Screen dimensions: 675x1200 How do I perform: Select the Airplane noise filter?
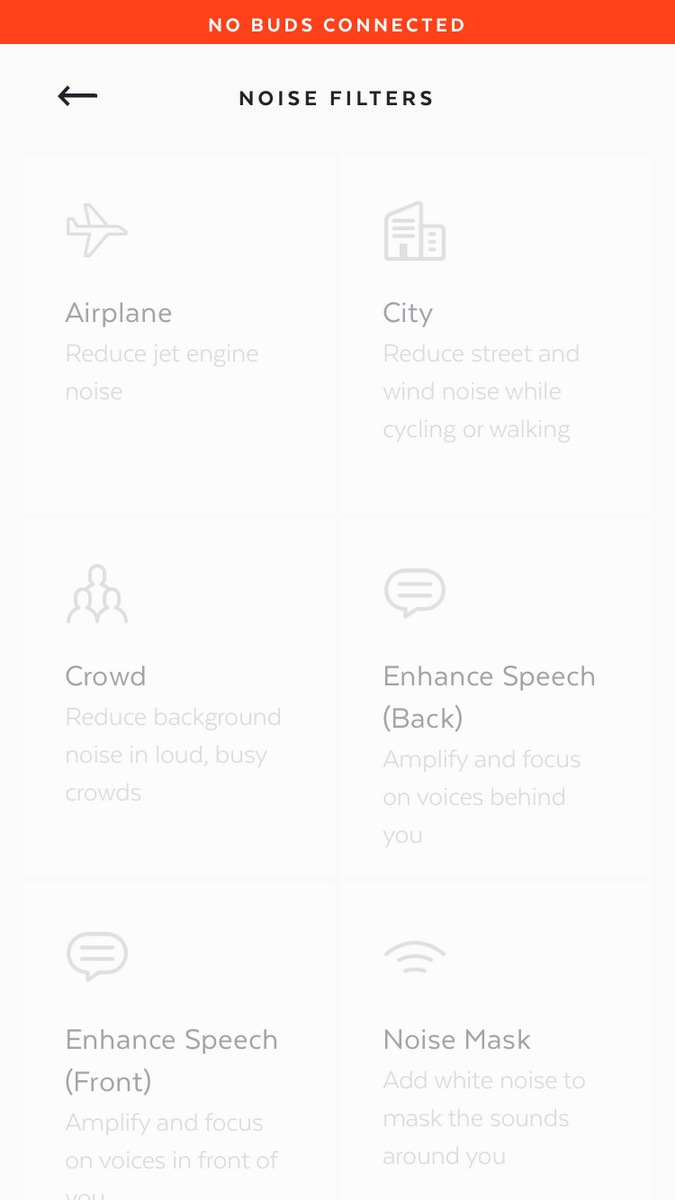(x=178, y=334)
